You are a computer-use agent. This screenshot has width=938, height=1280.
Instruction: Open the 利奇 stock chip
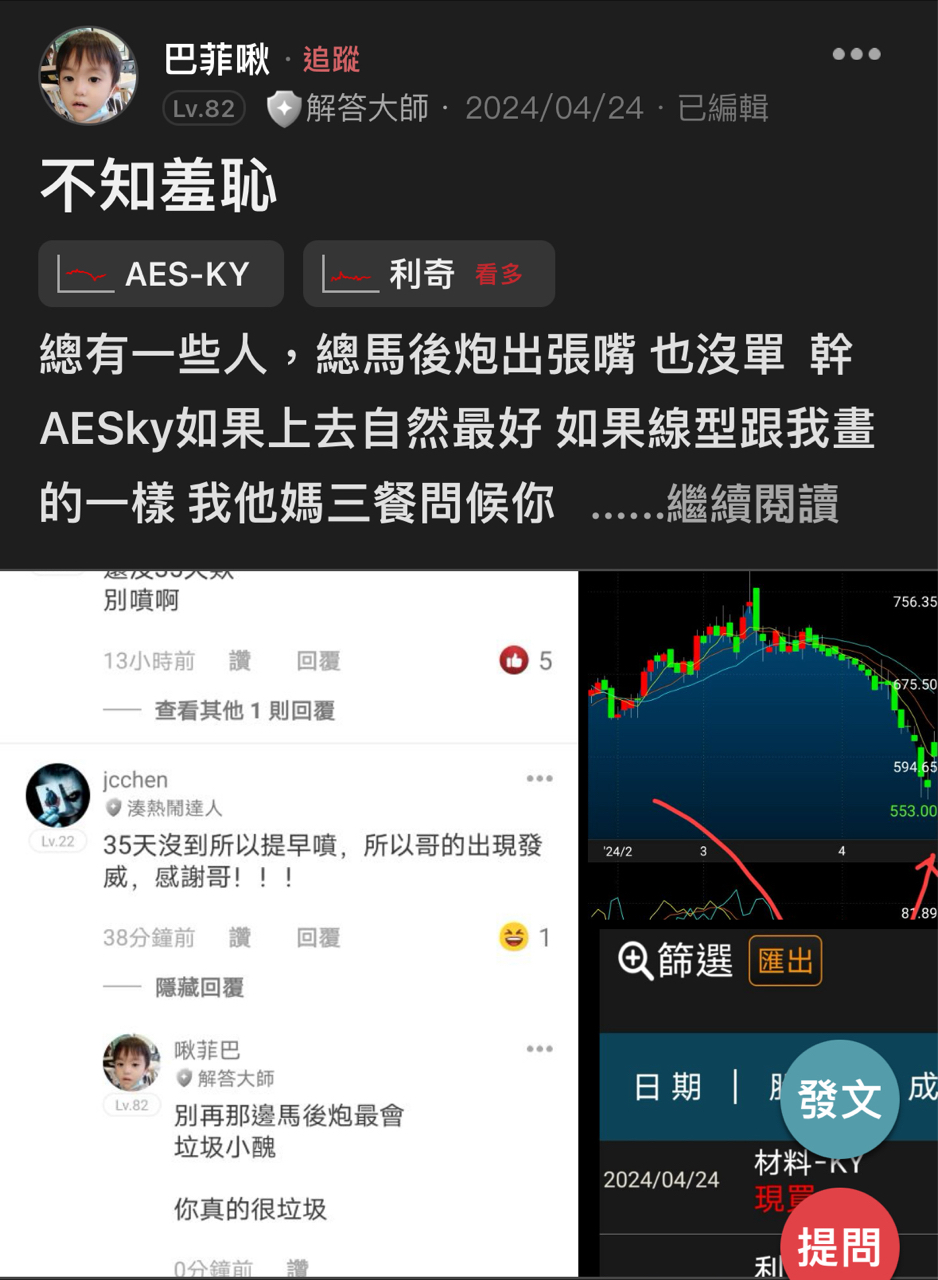(428, 273)
